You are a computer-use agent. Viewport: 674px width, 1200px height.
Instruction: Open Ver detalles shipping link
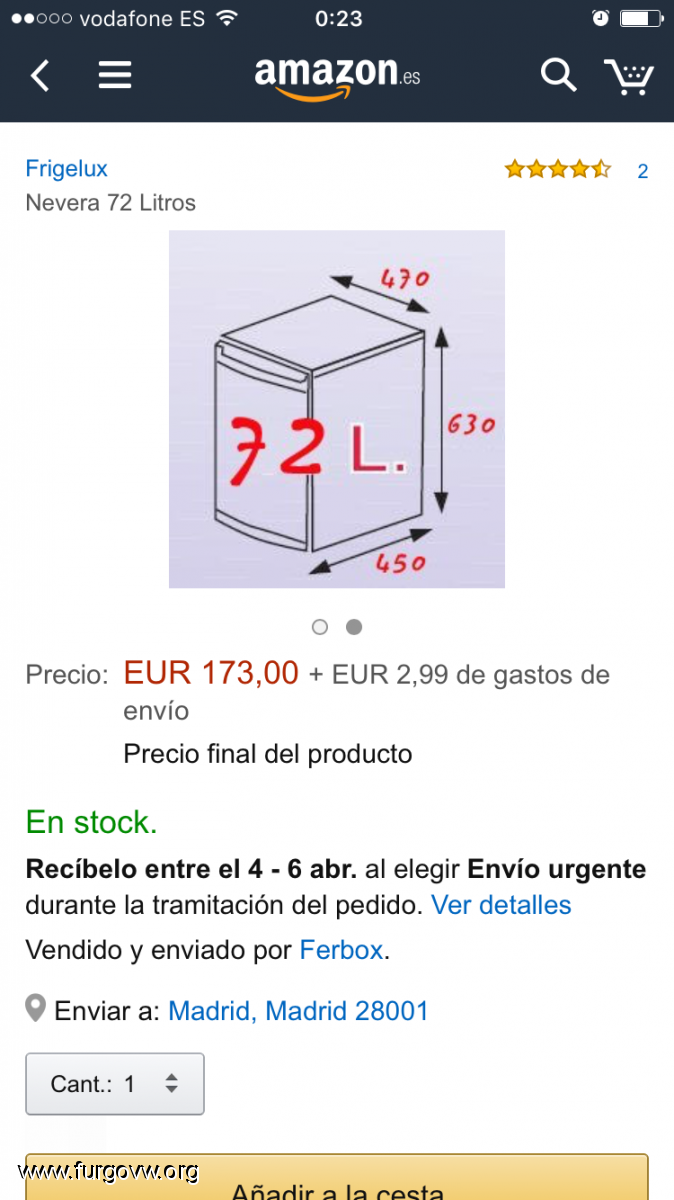pos(501,905)
